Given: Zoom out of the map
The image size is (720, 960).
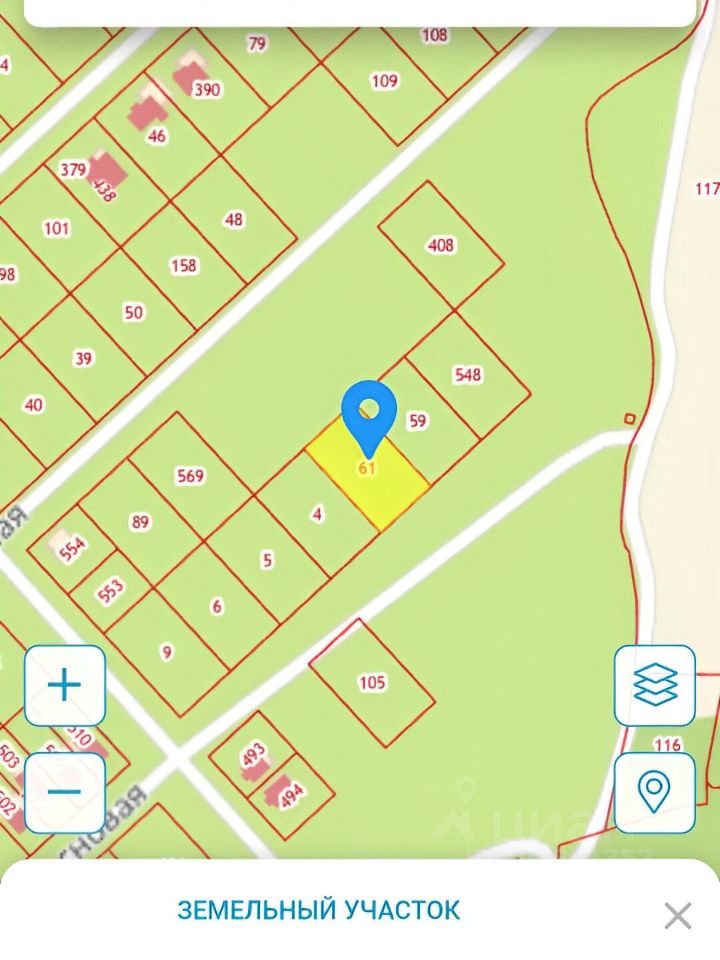Looking at the screenshot, I should tap(65, 792).
